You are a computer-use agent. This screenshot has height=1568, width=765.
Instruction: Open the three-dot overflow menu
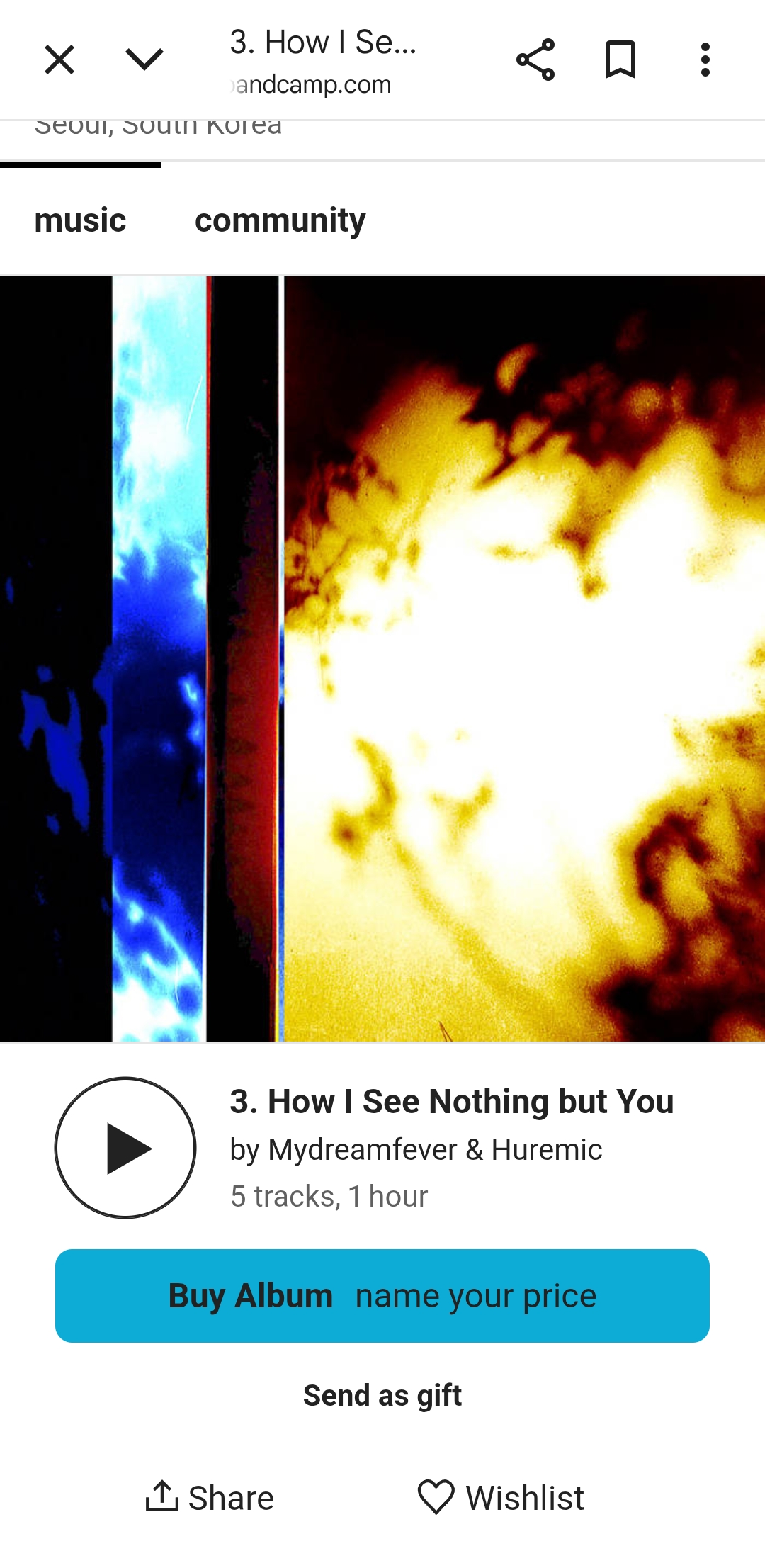click(705, 60)
